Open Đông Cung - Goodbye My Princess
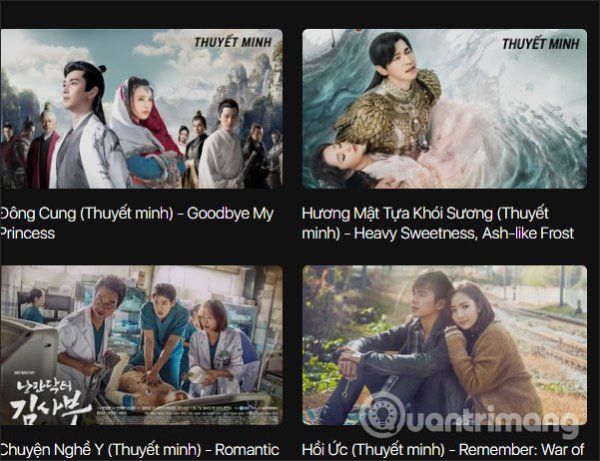 tap(141, 110)
